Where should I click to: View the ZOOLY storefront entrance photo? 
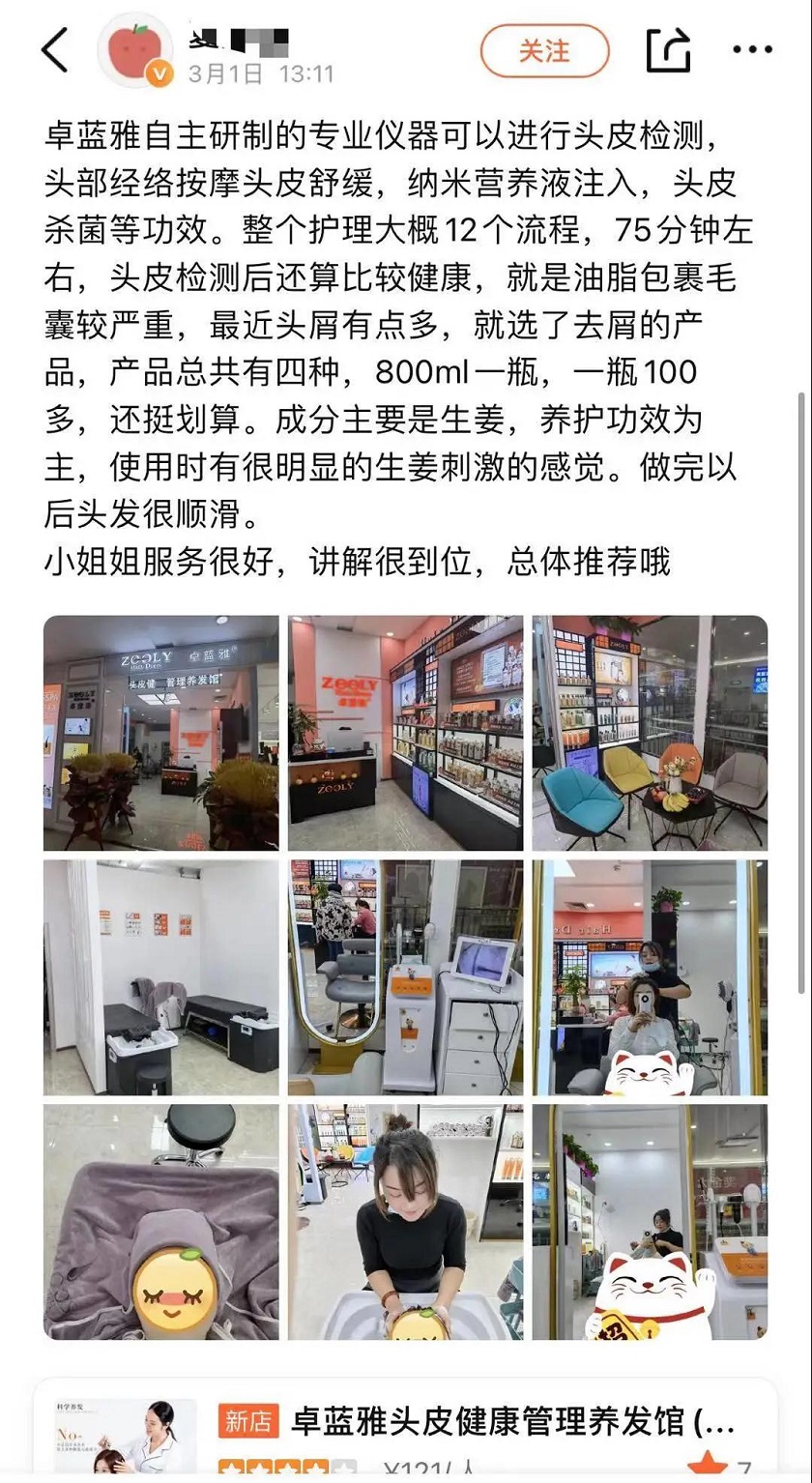point(160,733)
